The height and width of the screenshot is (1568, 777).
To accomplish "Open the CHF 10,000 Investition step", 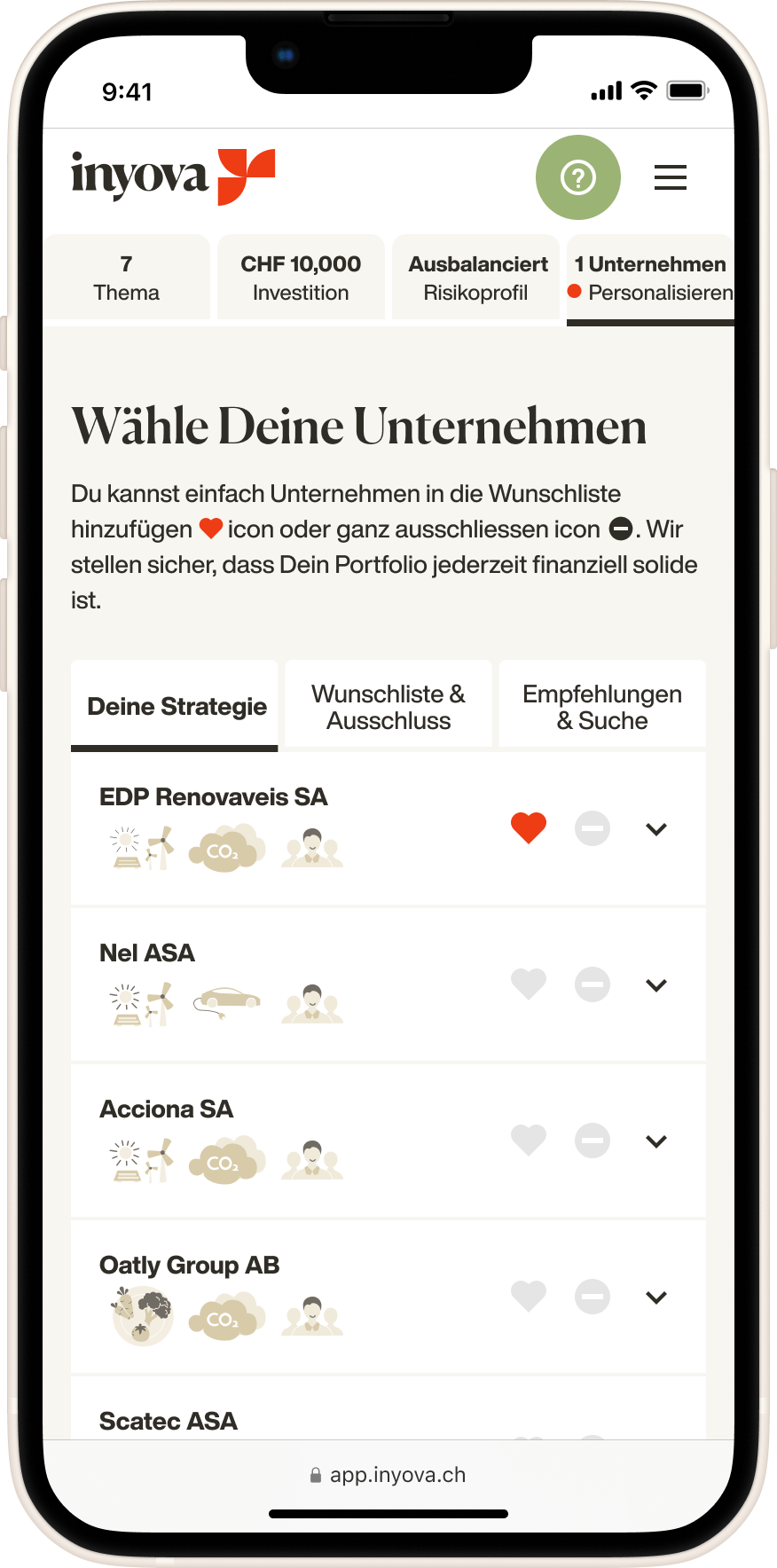I will [x=301, y=278].
